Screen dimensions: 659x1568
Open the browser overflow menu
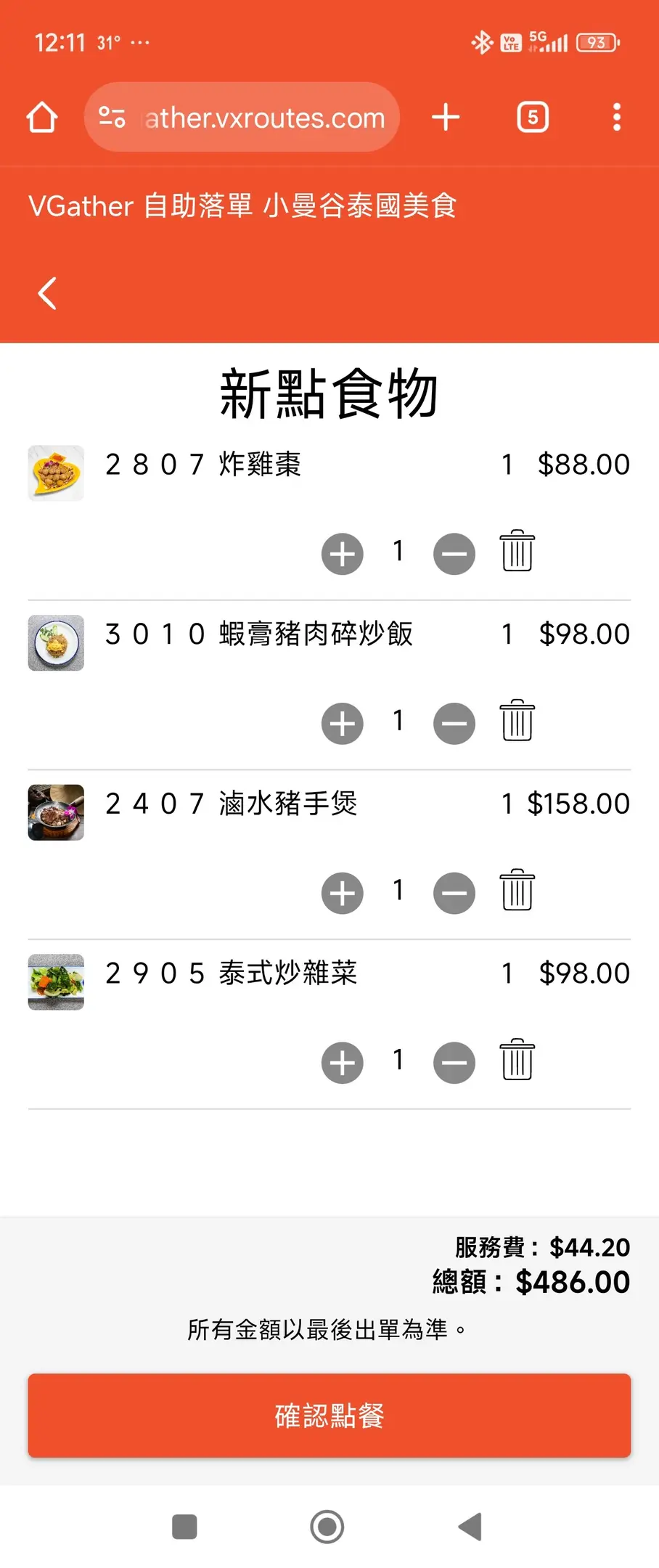click(617, 118)
